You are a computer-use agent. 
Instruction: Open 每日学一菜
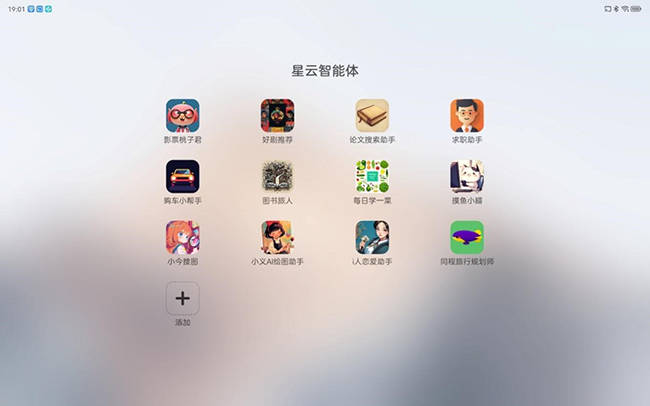click(372, 176)
